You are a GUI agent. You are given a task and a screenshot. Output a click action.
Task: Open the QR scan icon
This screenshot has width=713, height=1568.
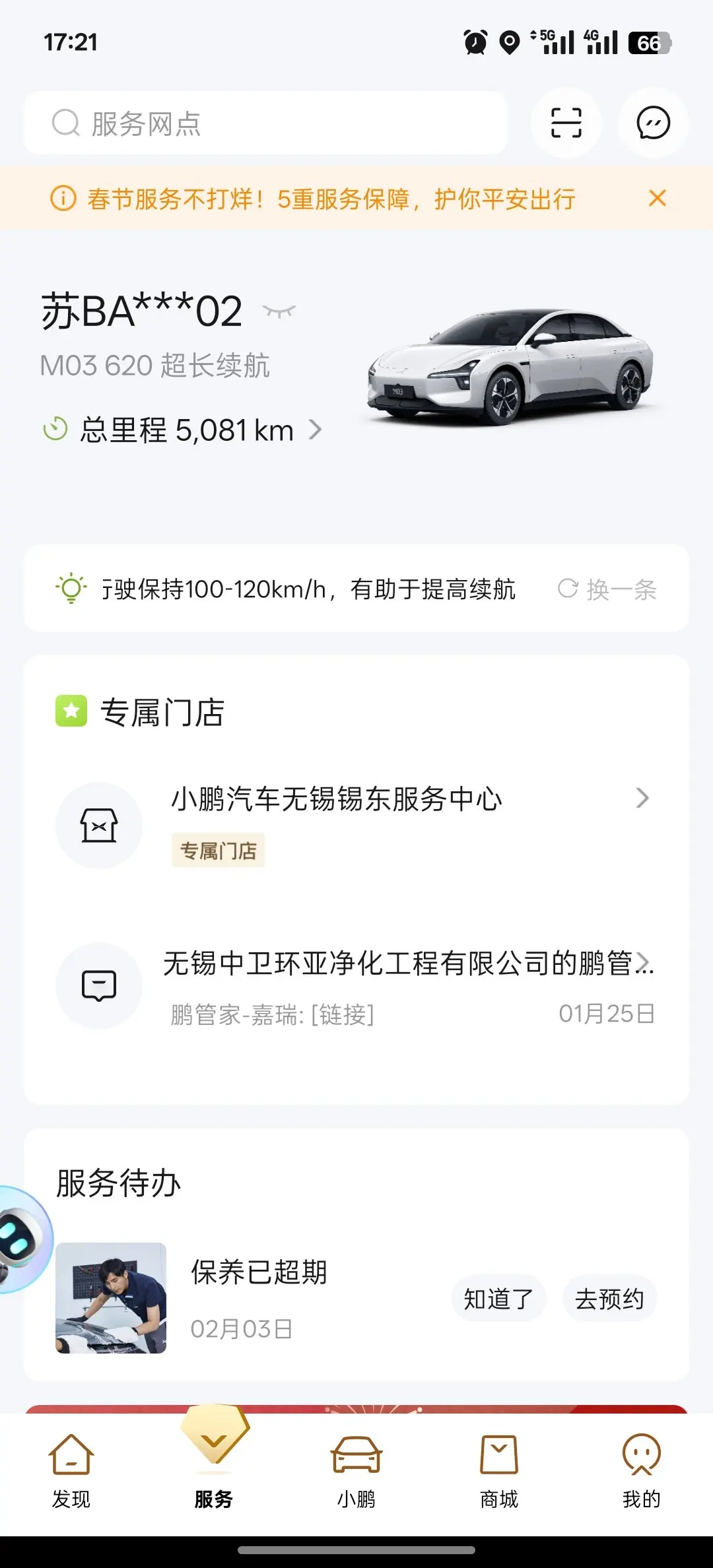point(566,123)
